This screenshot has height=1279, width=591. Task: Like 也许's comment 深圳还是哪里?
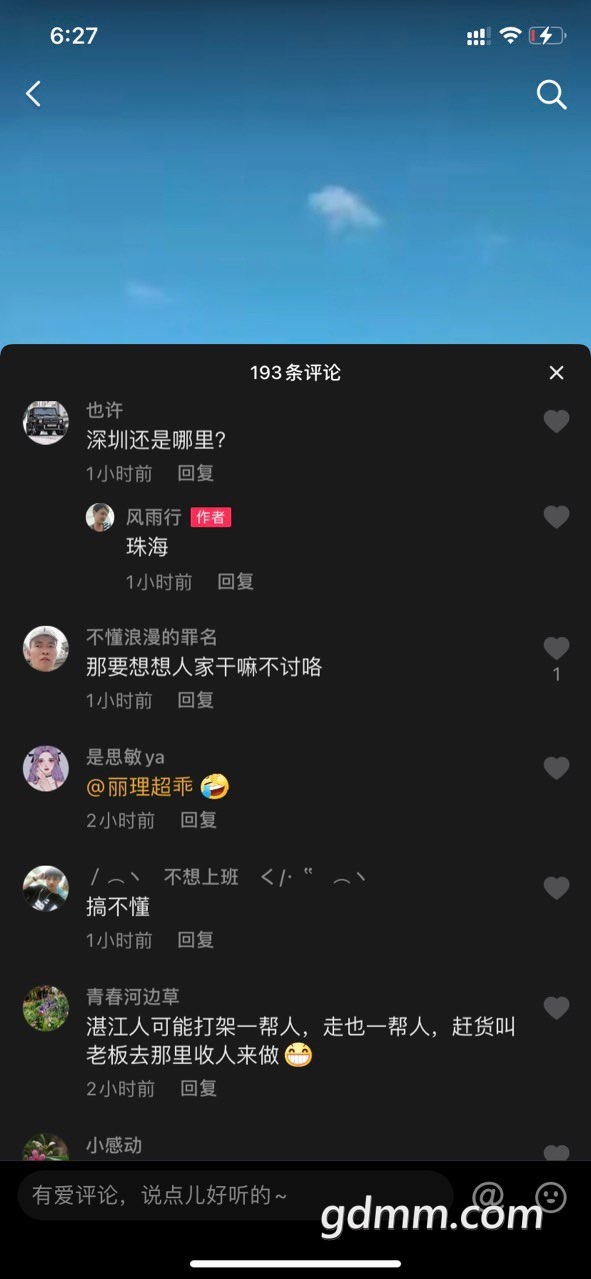(x=556, y=422)
